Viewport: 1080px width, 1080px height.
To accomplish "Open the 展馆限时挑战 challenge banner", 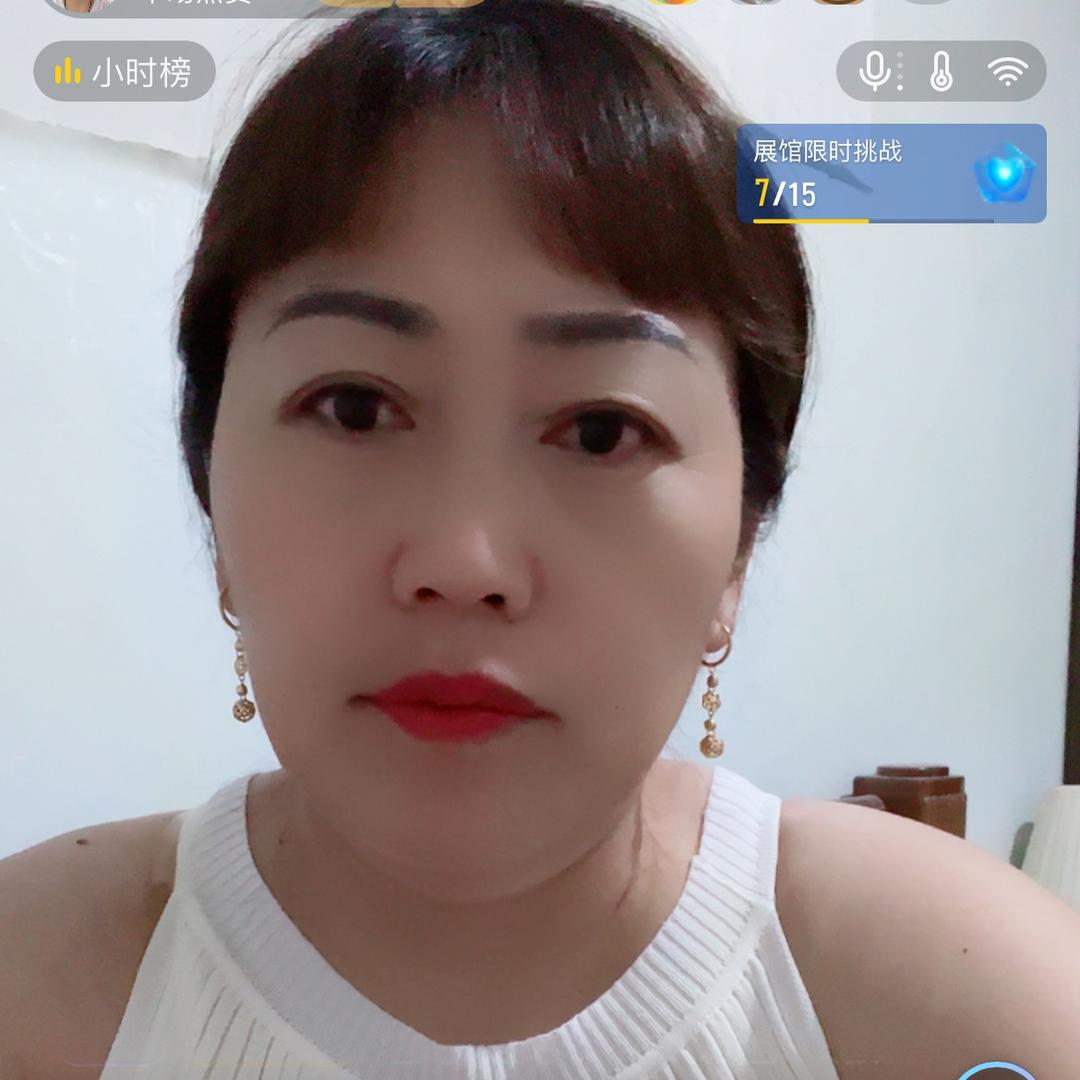I will 890,173.
